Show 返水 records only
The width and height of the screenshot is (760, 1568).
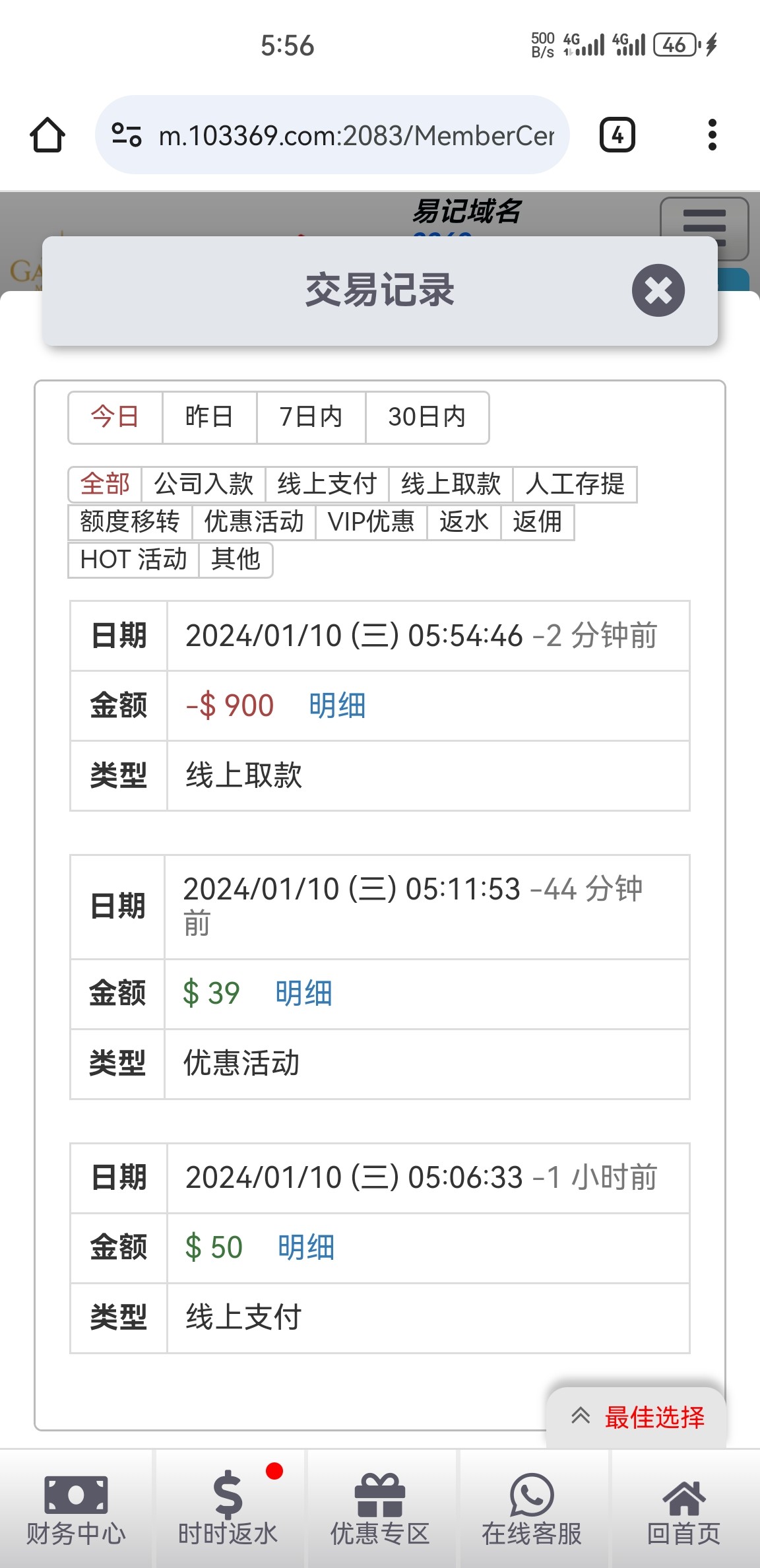point(464,522)
